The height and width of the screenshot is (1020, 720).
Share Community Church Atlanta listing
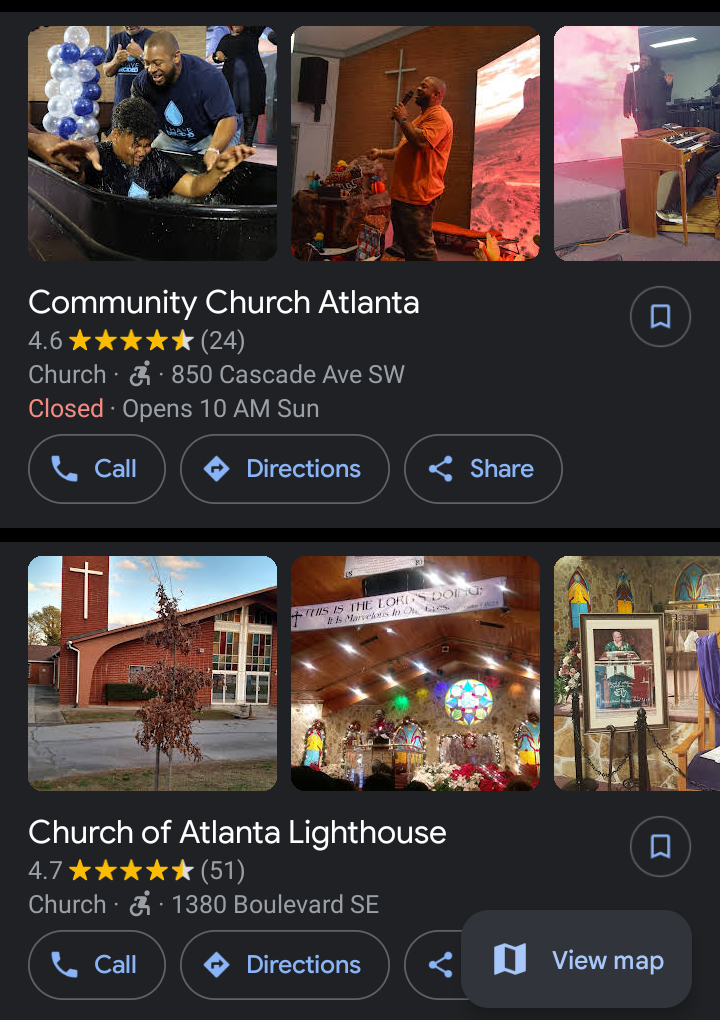483,469
